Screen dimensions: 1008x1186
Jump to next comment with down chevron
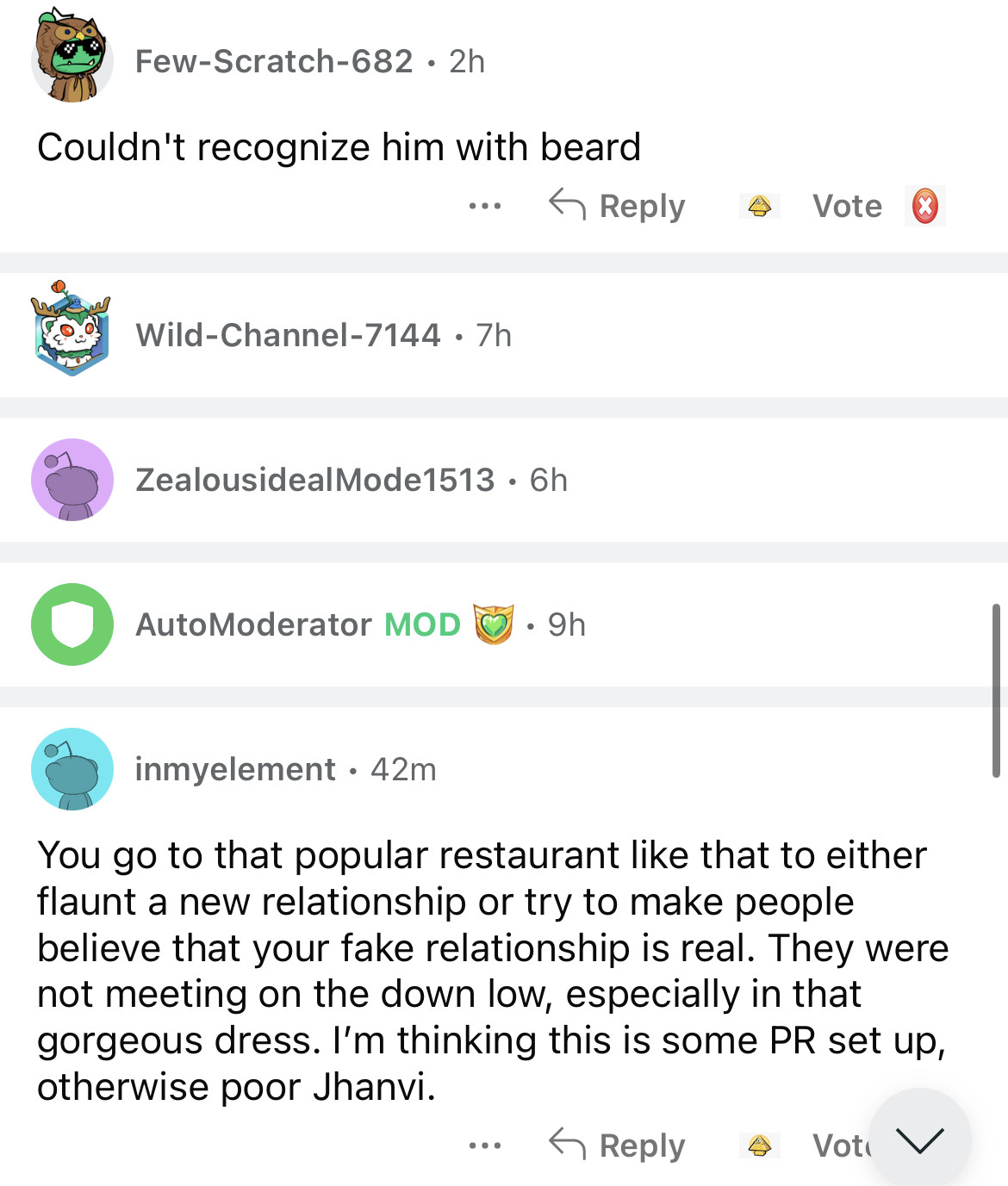919,1139
